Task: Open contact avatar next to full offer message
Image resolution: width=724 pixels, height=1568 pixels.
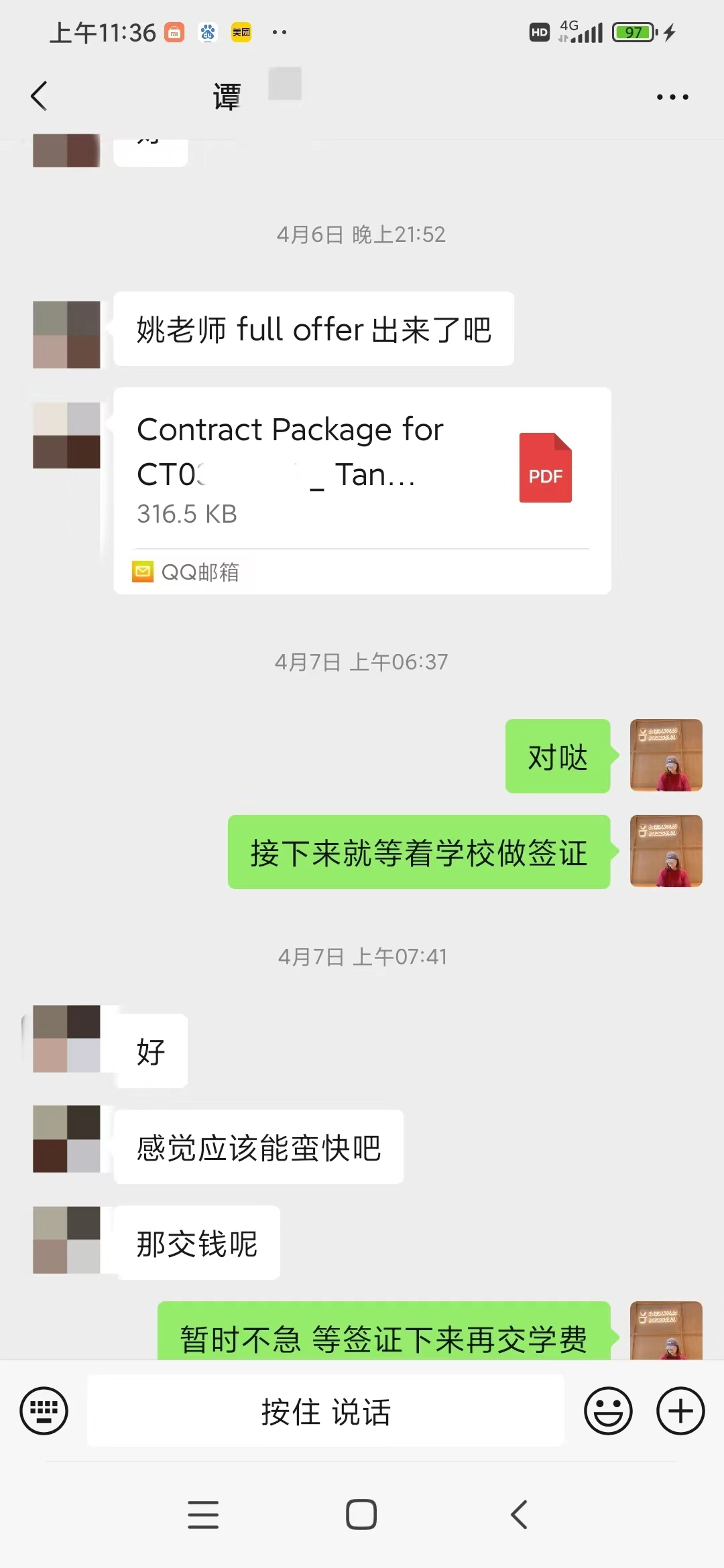Action: [x=66, y=334]
